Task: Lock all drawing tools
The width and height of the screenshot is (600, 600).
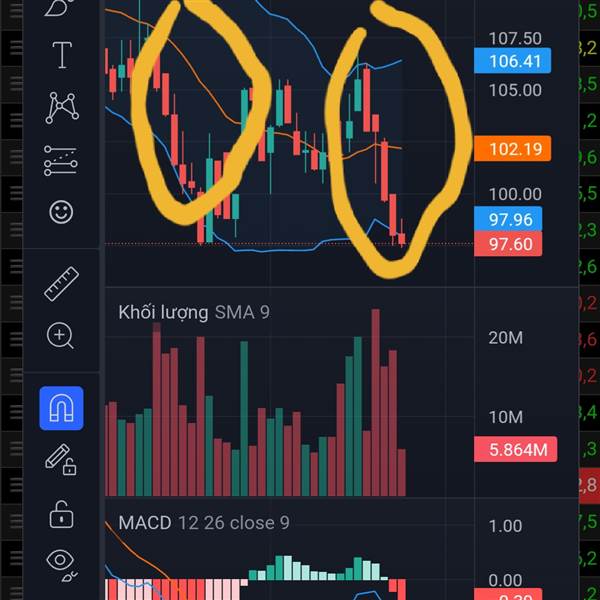Action: [x=61, y=515]
